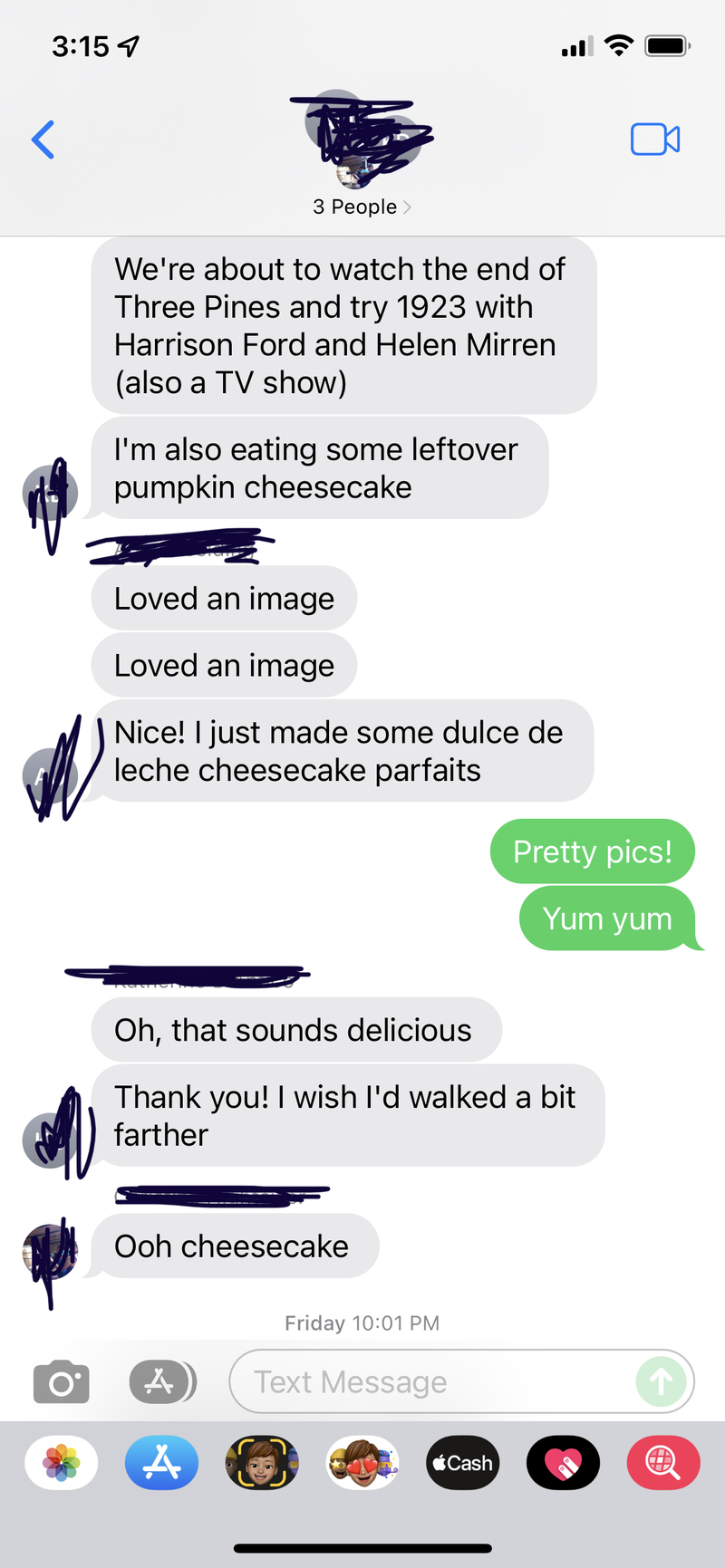Start a FaceTime video call

tap(654, 139)
